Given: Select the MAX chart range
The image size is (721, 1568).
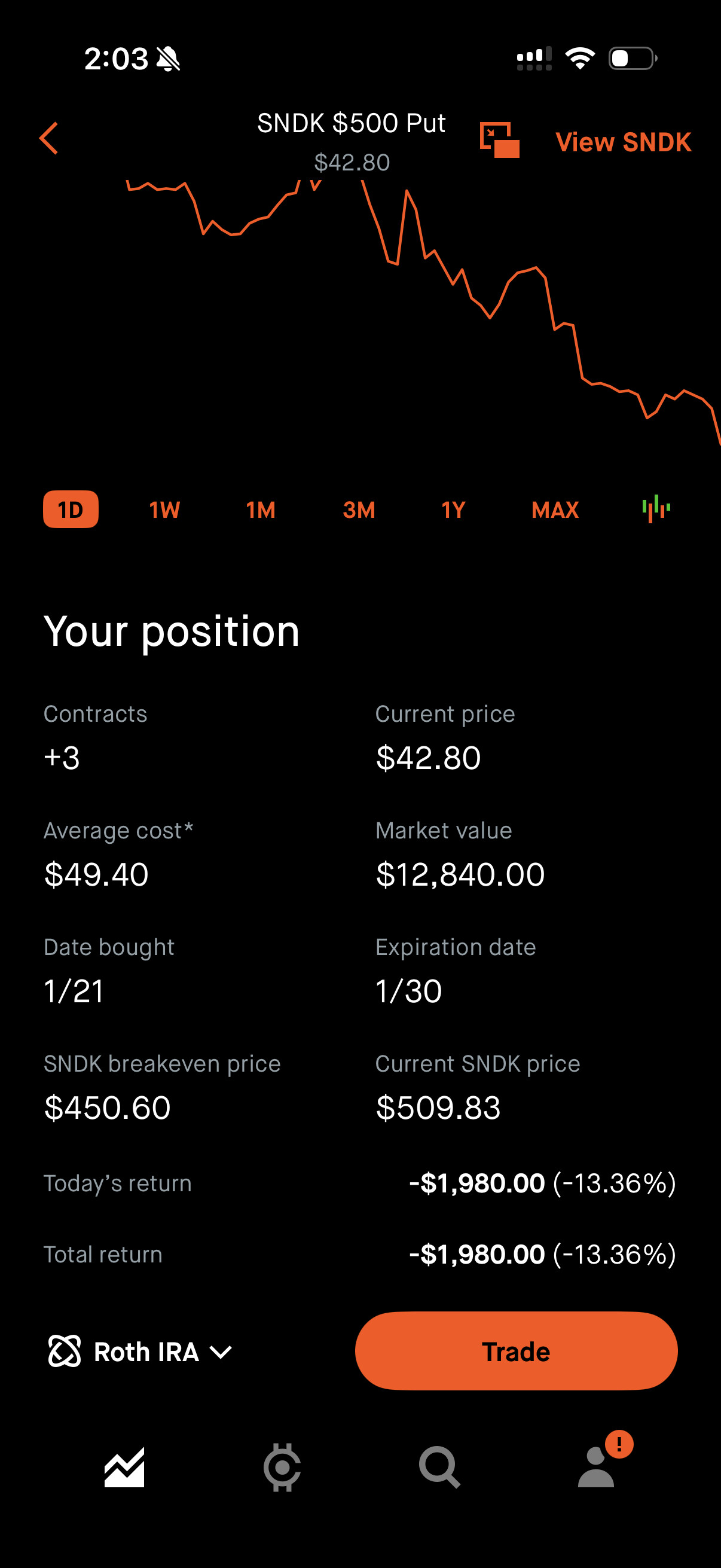Looking at the screenshot, I should point(554,510).
